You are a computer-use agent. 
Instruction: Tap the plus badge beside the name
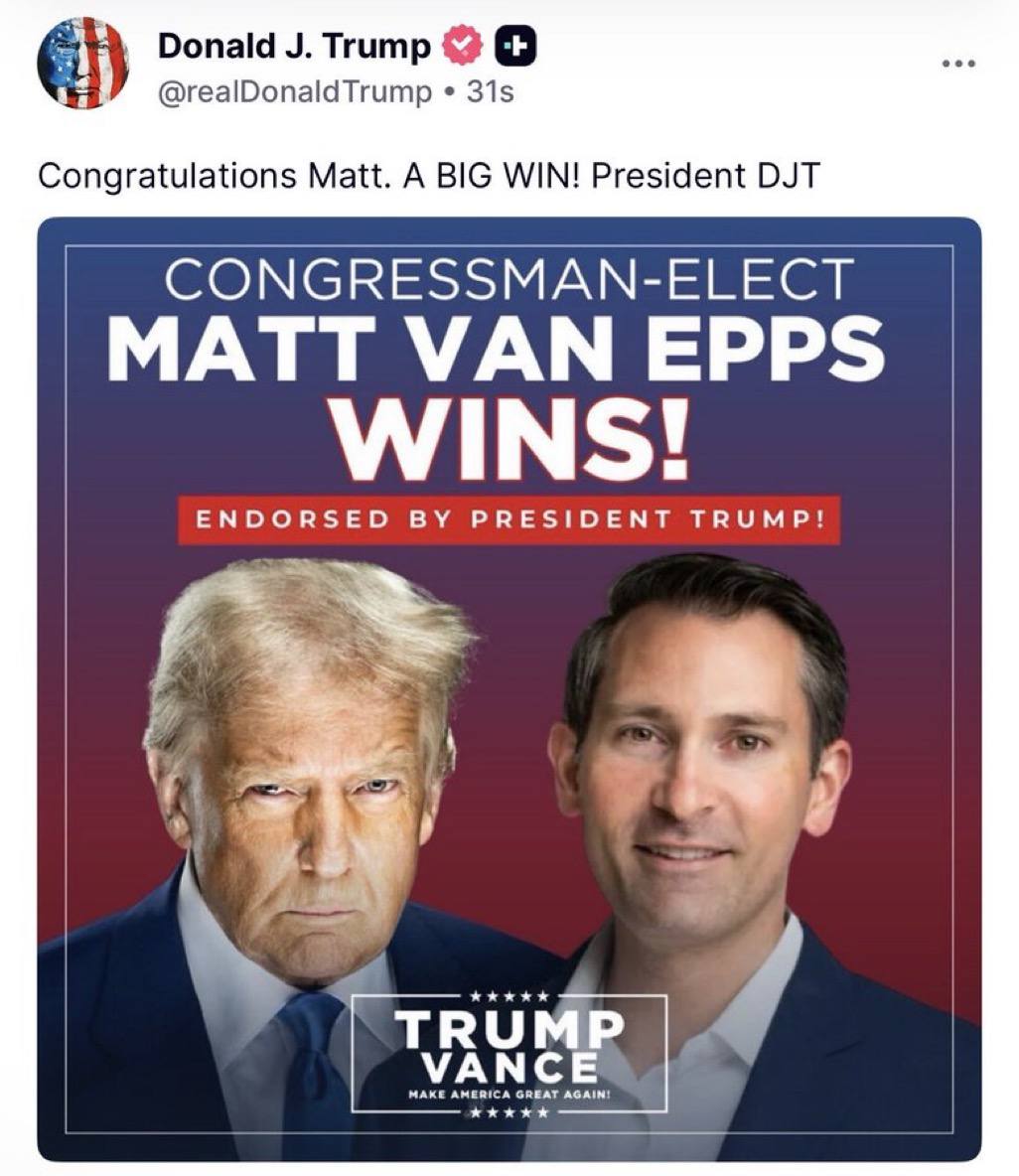click(515, 47)
